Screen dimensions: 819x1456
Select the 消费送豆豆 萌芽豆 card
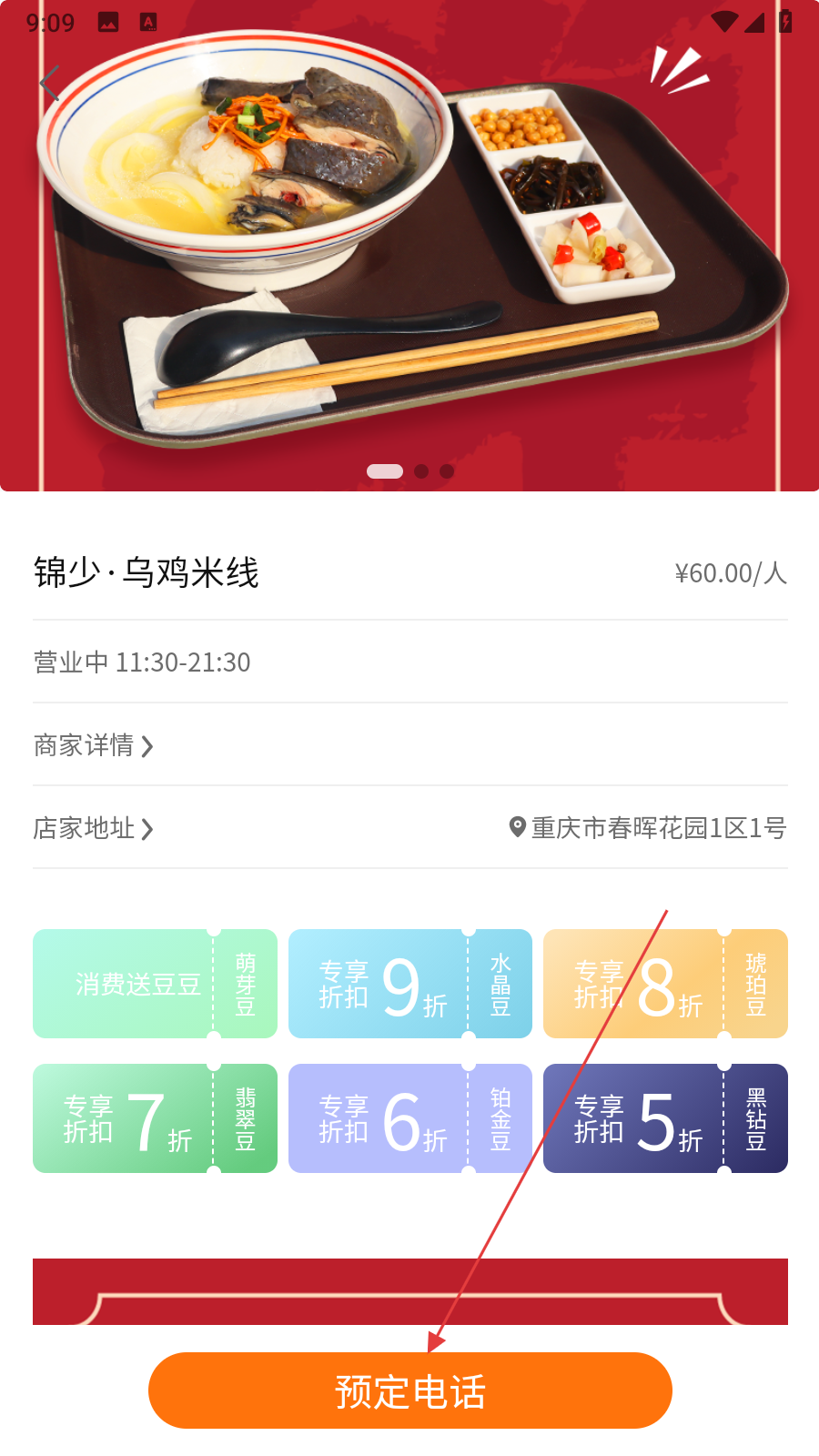click(155, 984)
